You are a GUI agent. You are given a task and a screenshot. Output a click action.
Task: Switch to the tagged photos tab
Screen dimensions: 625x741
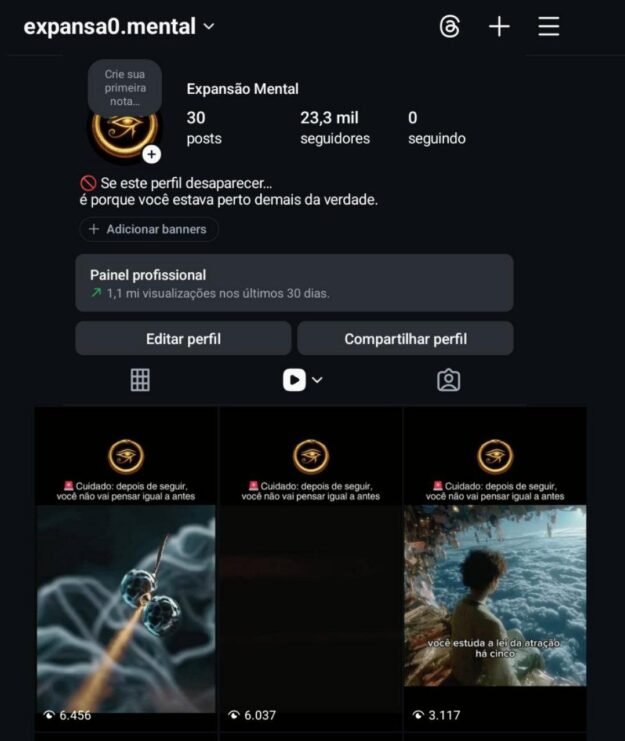pos(449,380)
